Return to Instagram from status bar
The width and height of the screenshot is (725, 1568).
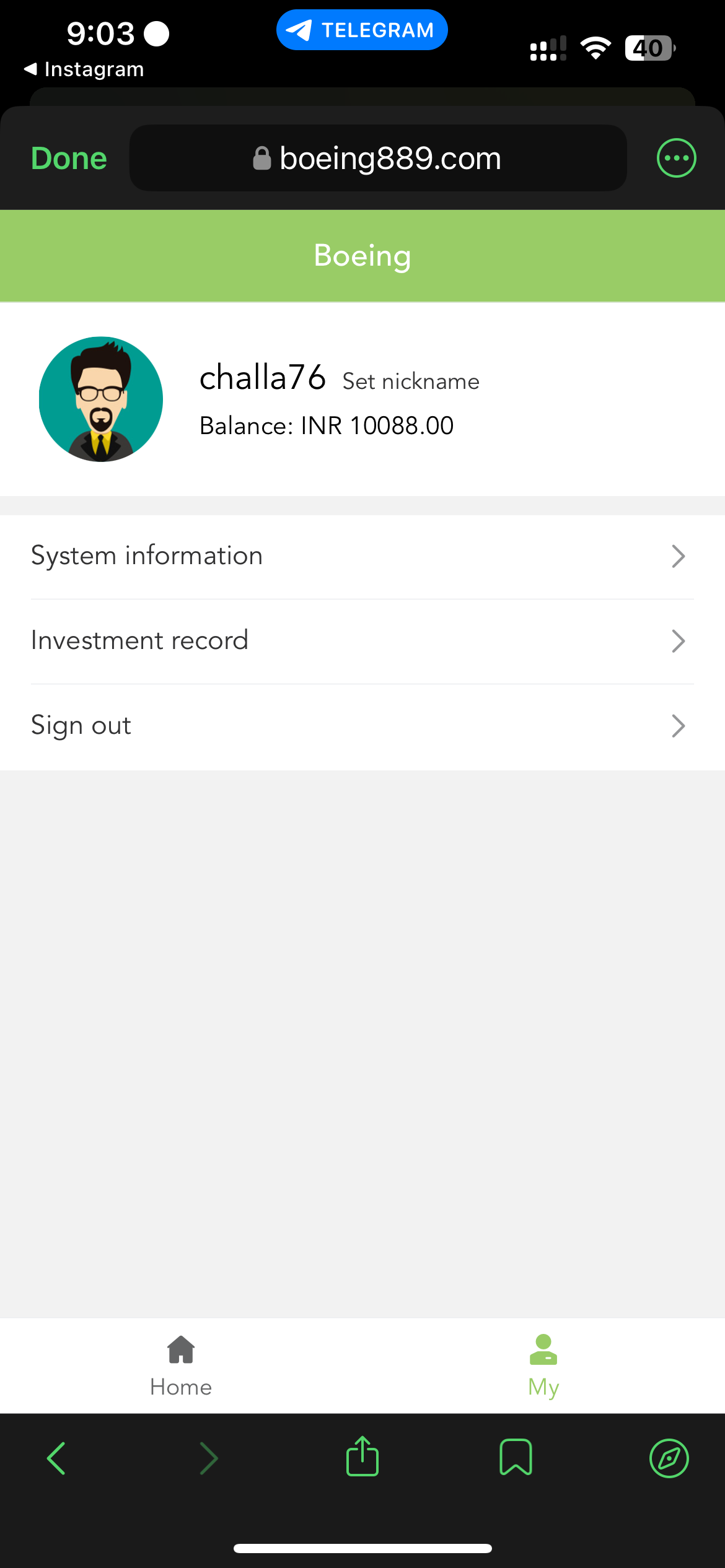84,69
